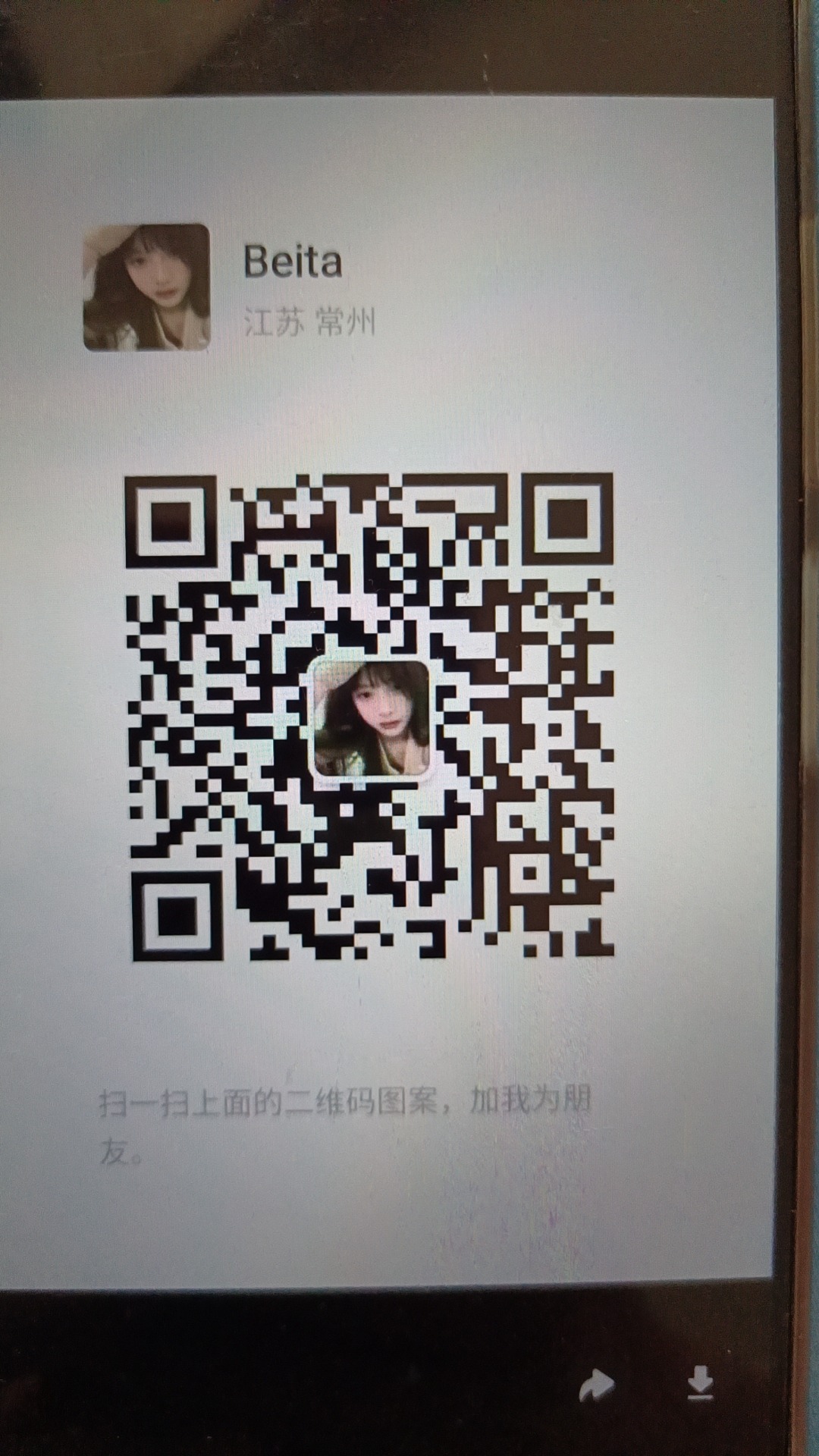The image size is (819, 1456).
Task: Share this QR code image
Action: pos(596,1385)
